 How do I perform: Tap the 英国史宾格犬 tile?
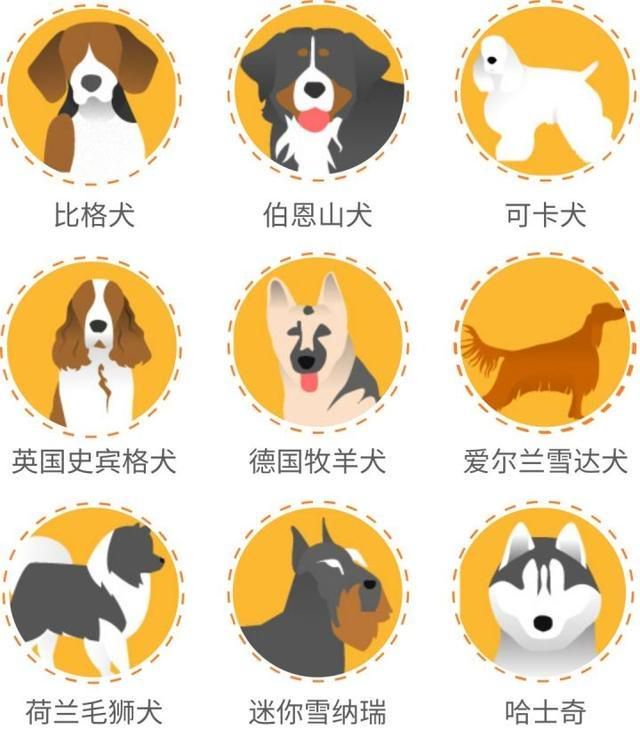pos(93,345)
